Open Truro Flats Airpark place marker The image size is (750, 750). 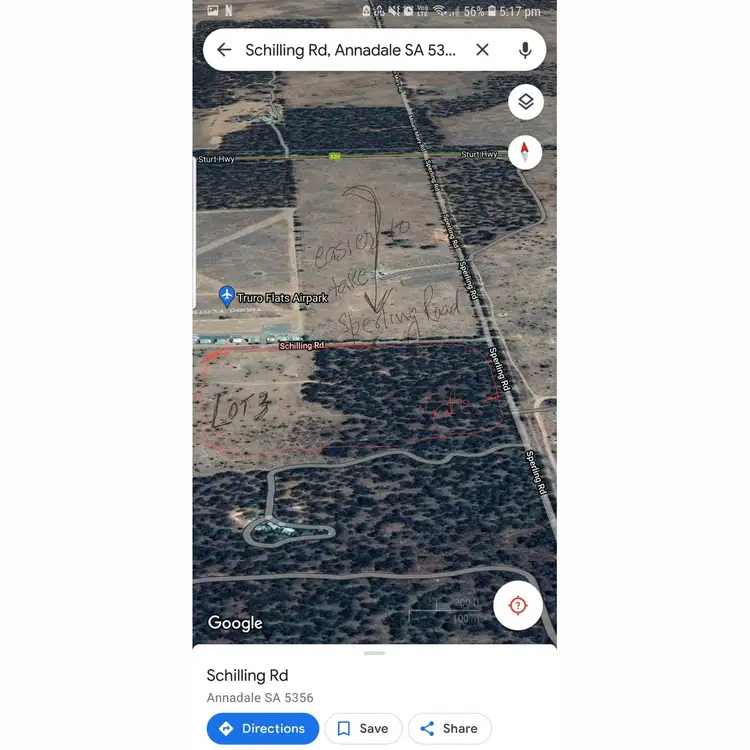click(227, 297)
